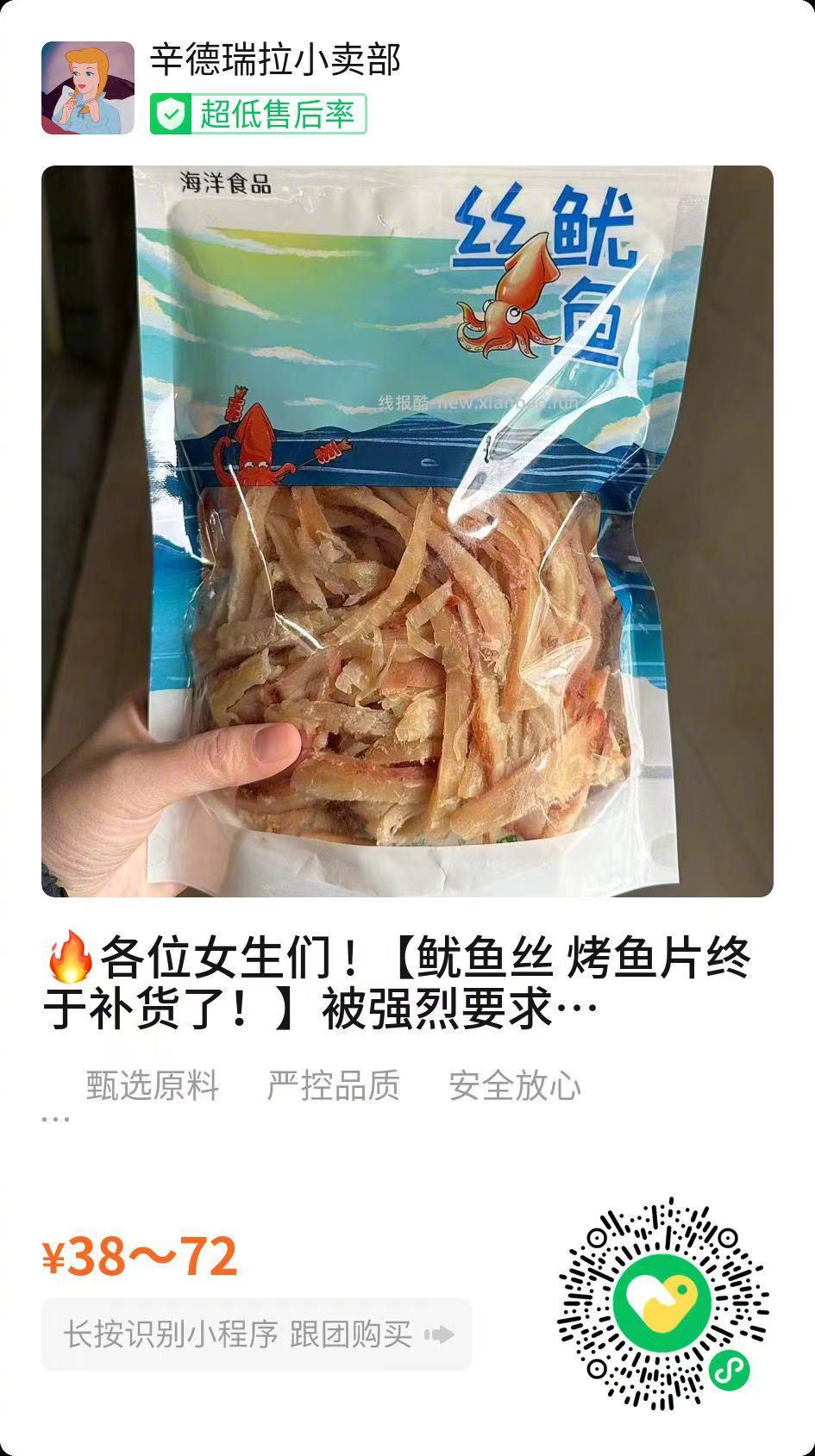Click the ellipsis below the quality tags

coord(54,1119)
